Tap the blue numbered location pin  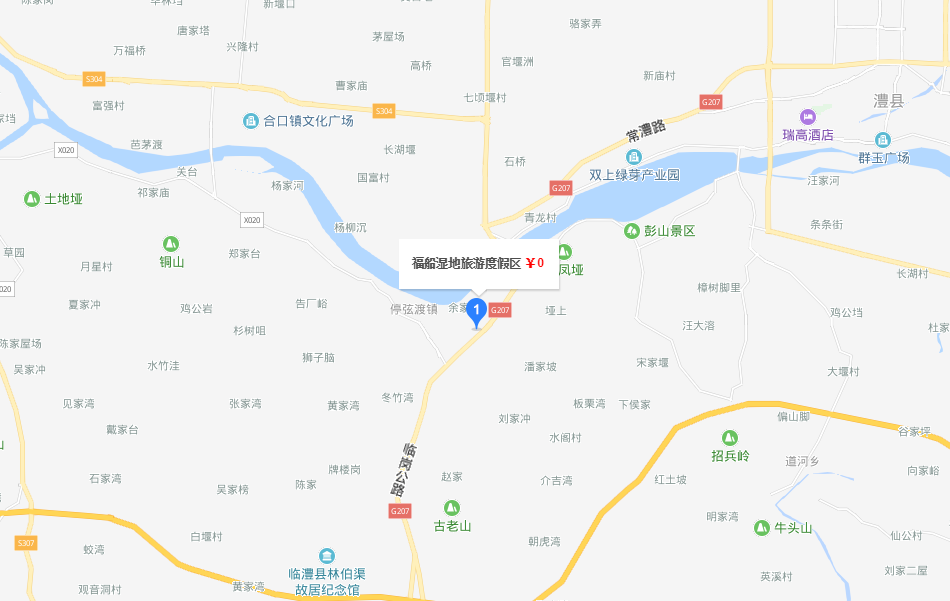pos(477,311)
